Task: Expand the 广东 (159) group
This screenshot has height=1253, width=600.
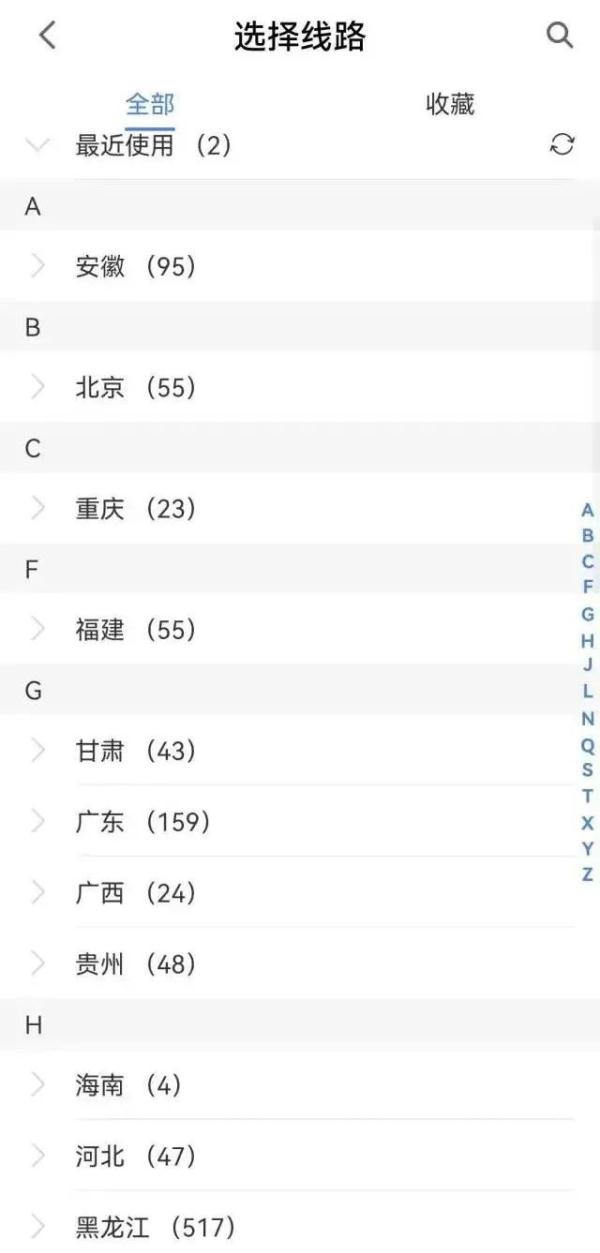Action: (x=142, y=821)
